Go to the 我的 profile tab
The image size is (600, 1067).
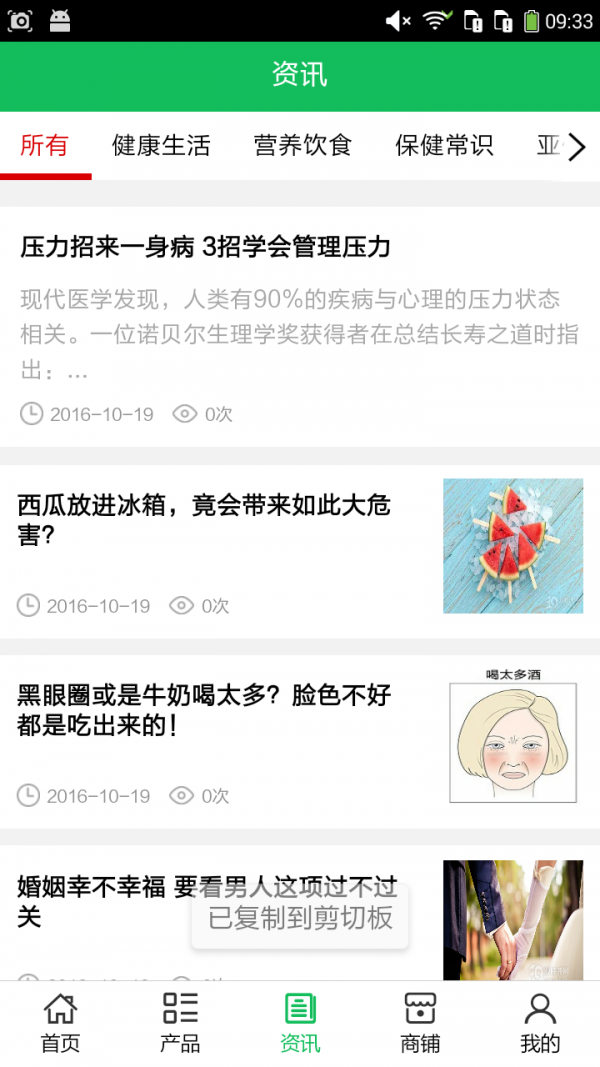tap(540, 1023)
